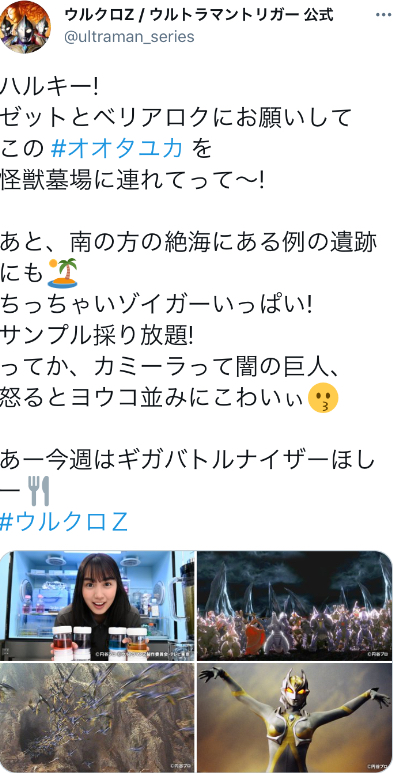
Task: Tap the #オオタユカ hashtag
Action: click(117, 148)
